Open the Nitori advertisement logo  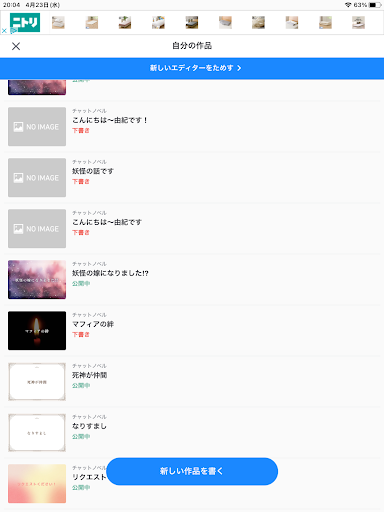point(25,22)
